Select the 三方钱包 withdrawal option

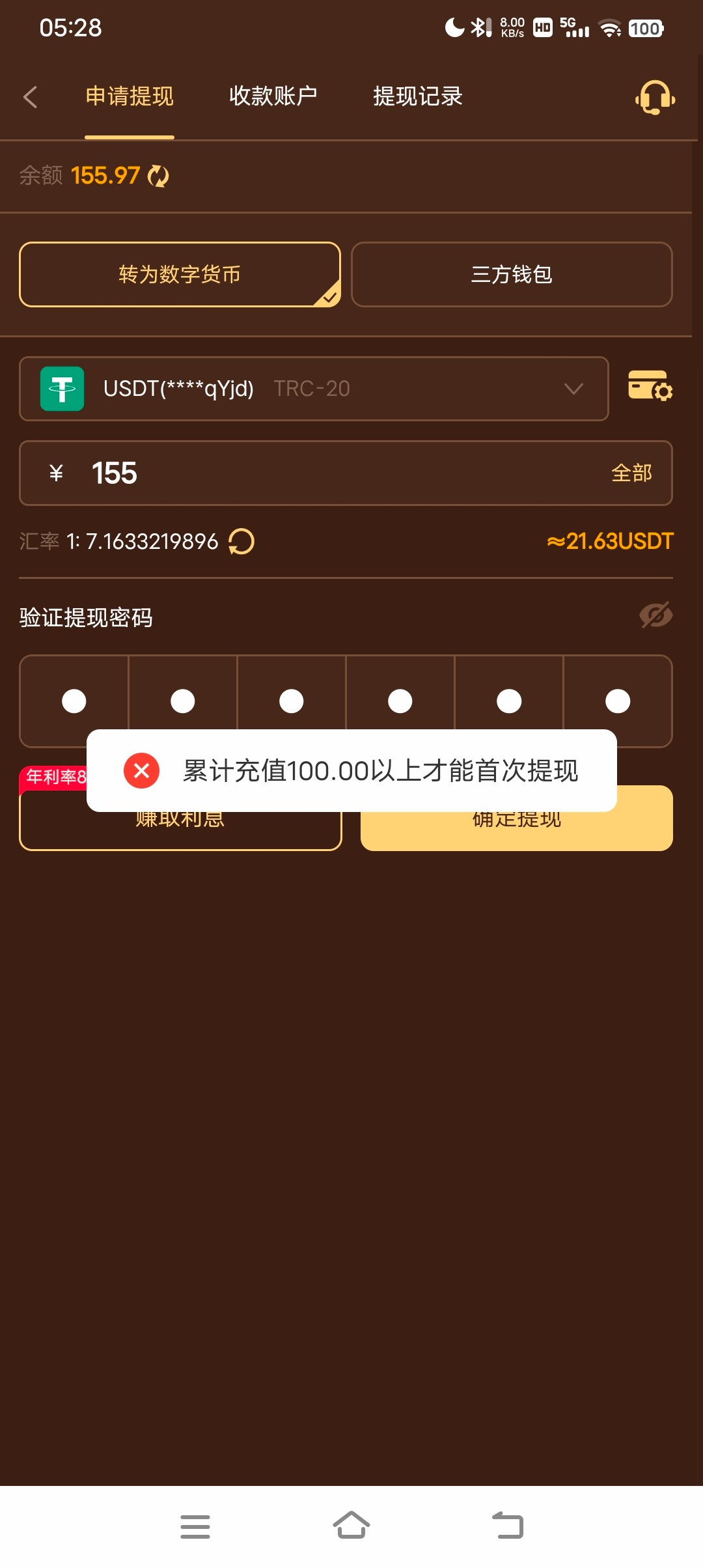pos(512,274)
